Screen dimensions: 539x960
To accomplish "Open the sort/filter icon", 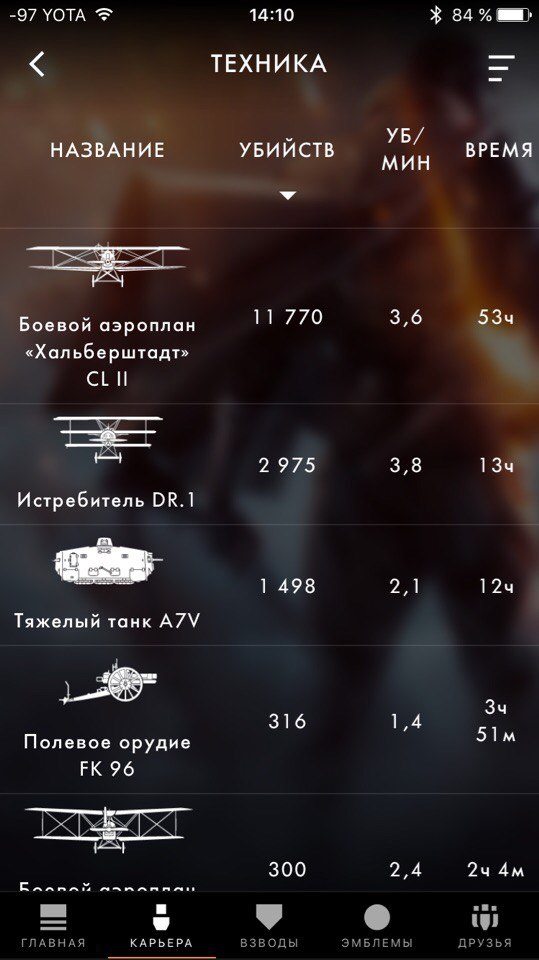I will [x=501, y=68].
